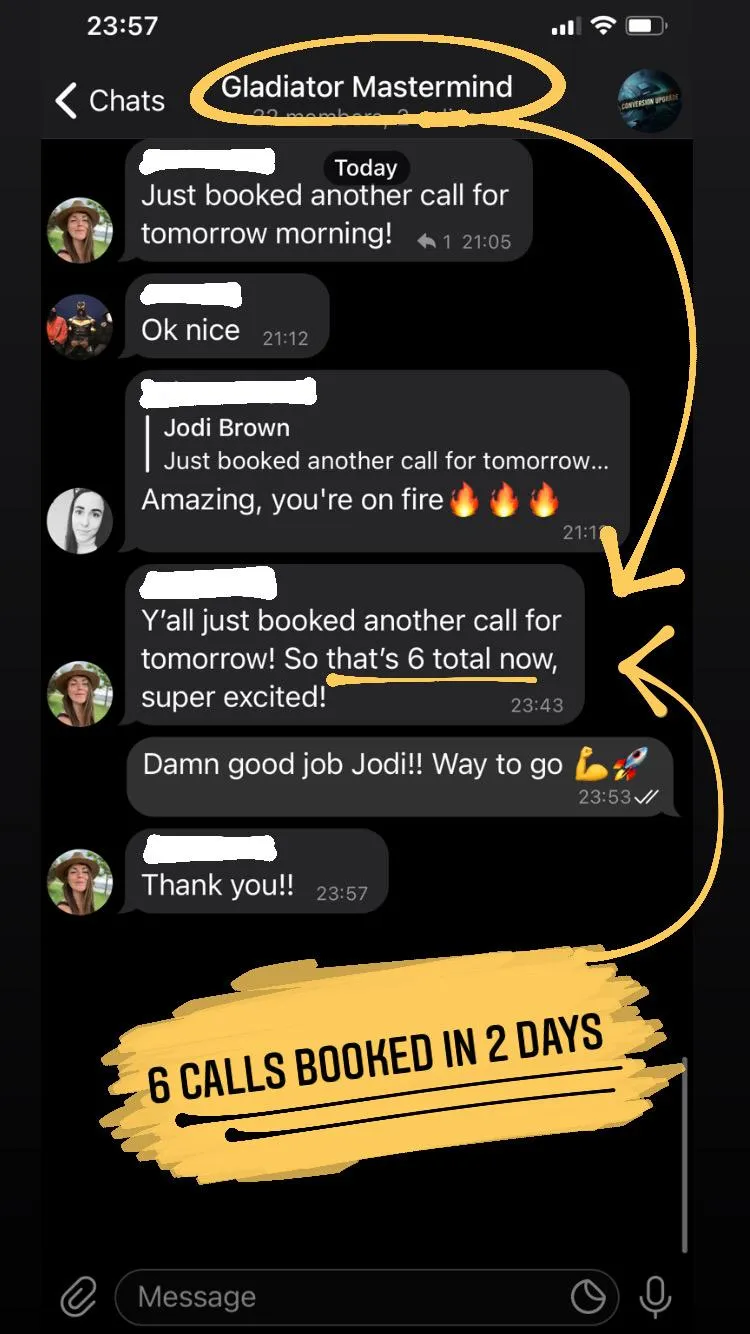Open the avatar beside 'Amazing, you're on fire'
The image size is (750, 1334).
click(80, 520)
